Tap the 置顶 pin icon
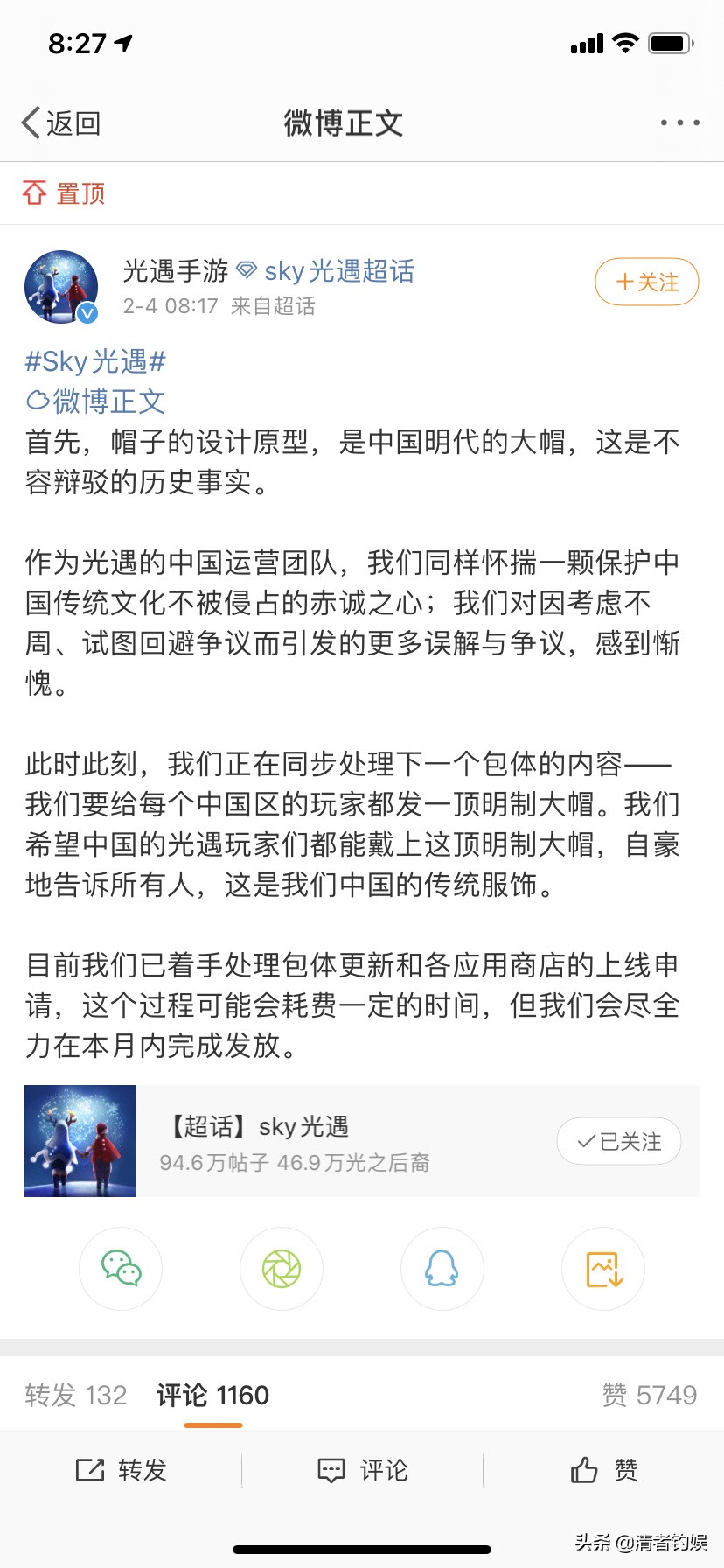Screen dimensions: 724x1568 (x=34, y=192)
